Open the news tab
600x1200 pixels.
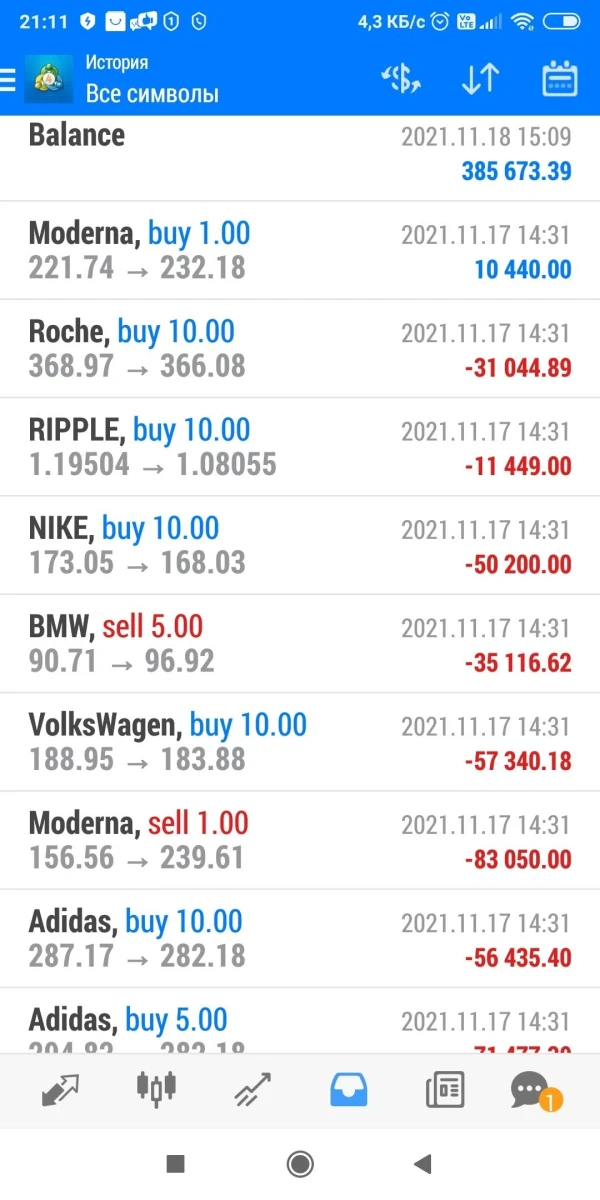(445, 1089)
